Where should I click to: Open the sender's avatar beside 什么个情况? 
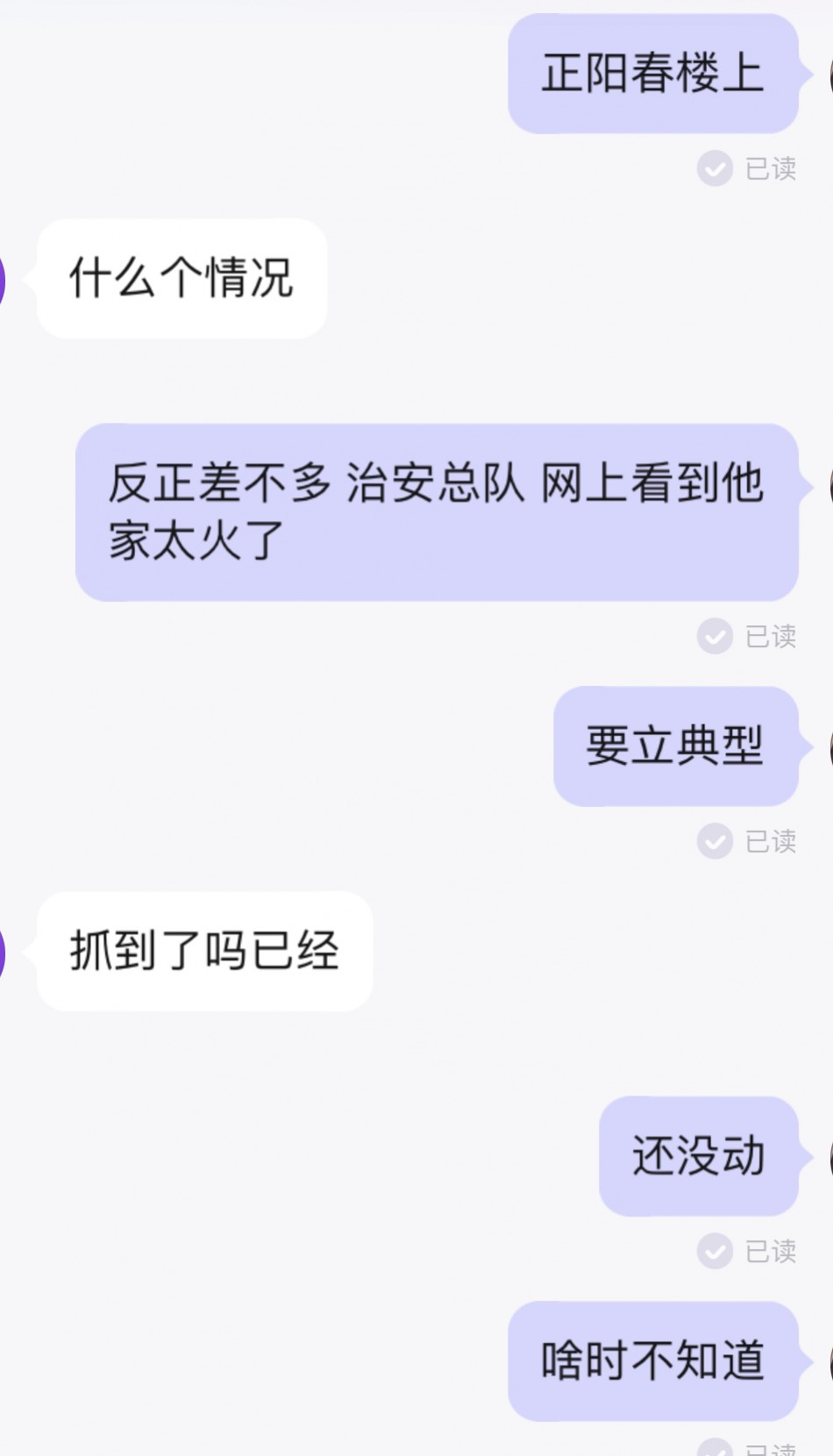click(x=3, y=281)
